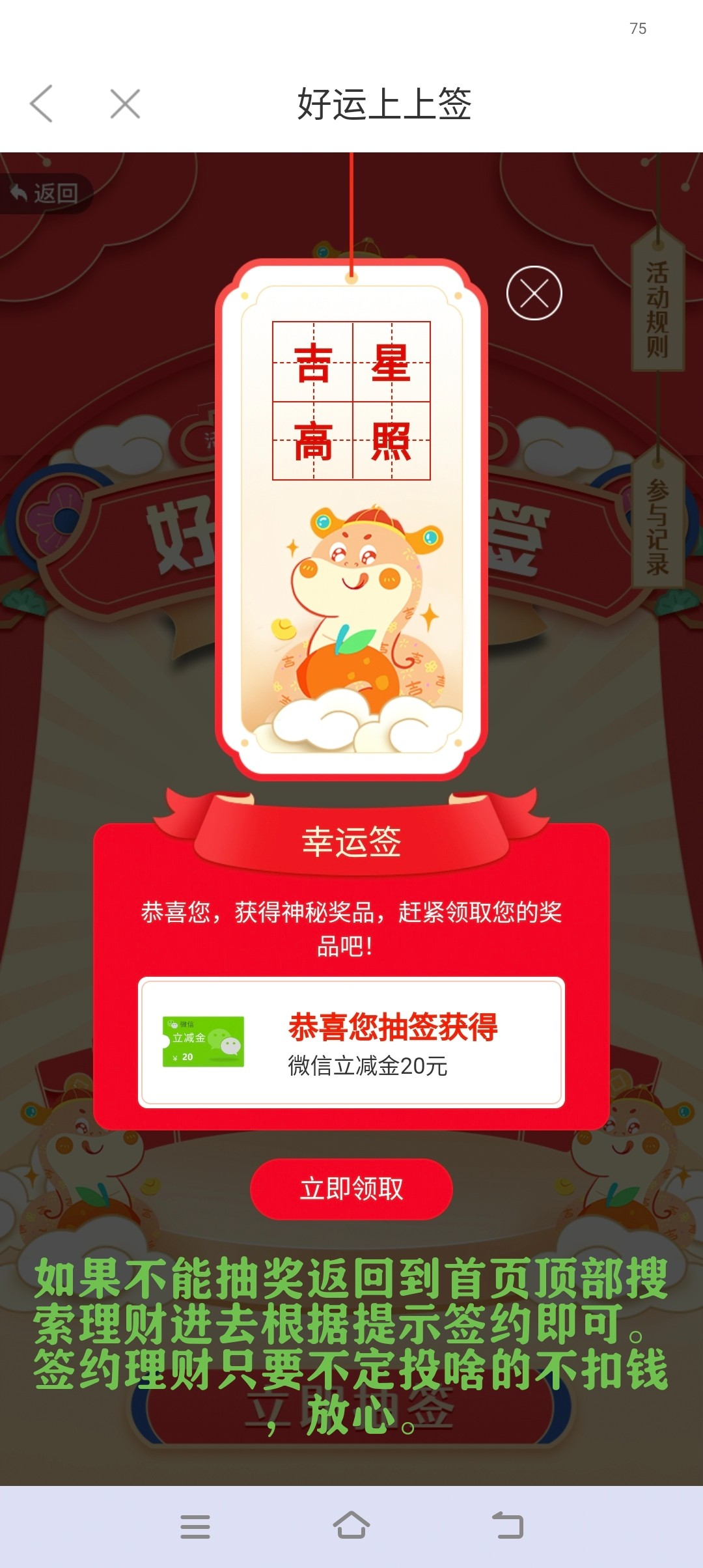The height and width of the screenshot is (1568, 703).
Task: Tap the system home button
Action: tap(351, 1526)
